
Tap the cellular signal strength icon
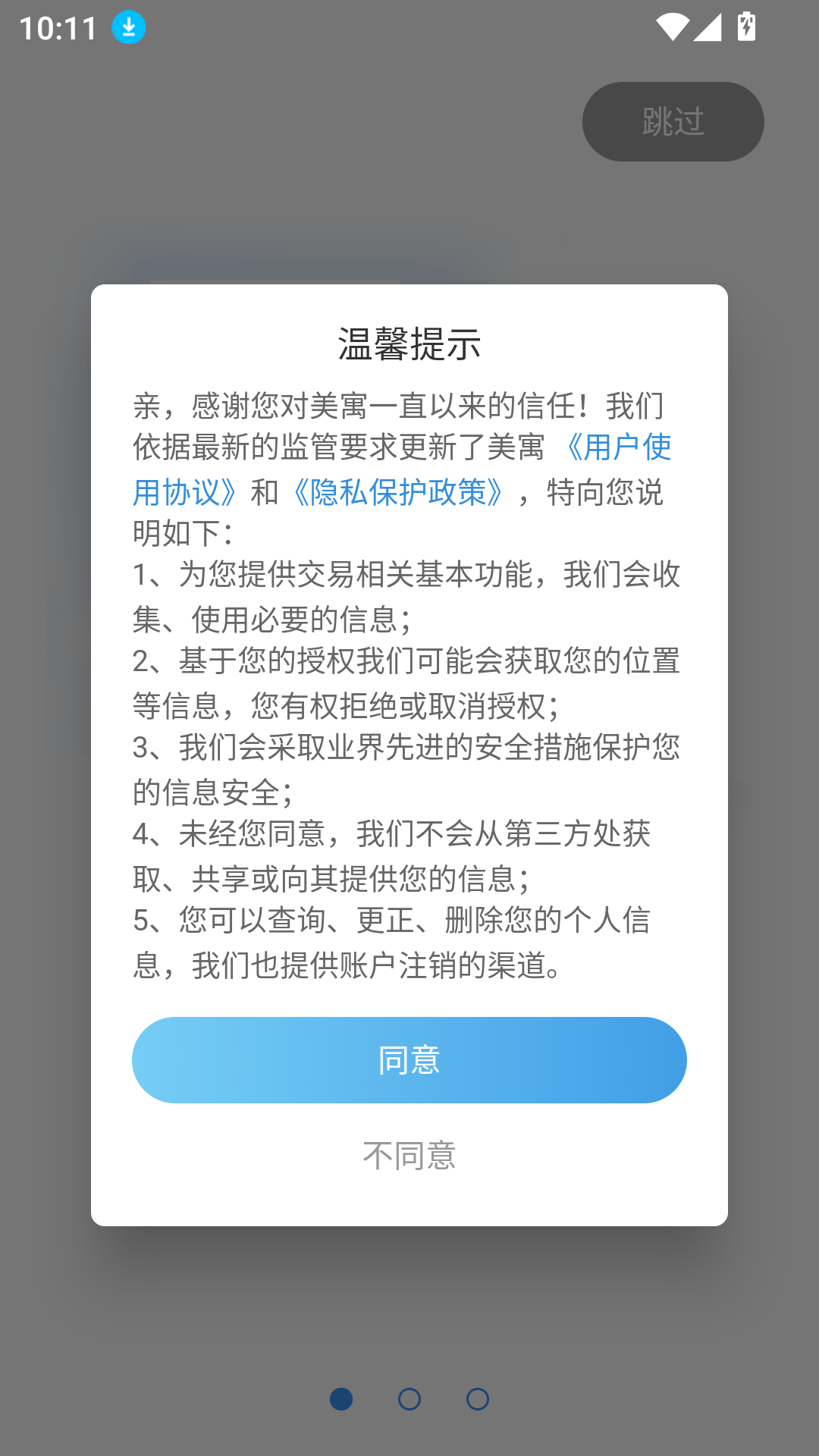tap(707, 26)
